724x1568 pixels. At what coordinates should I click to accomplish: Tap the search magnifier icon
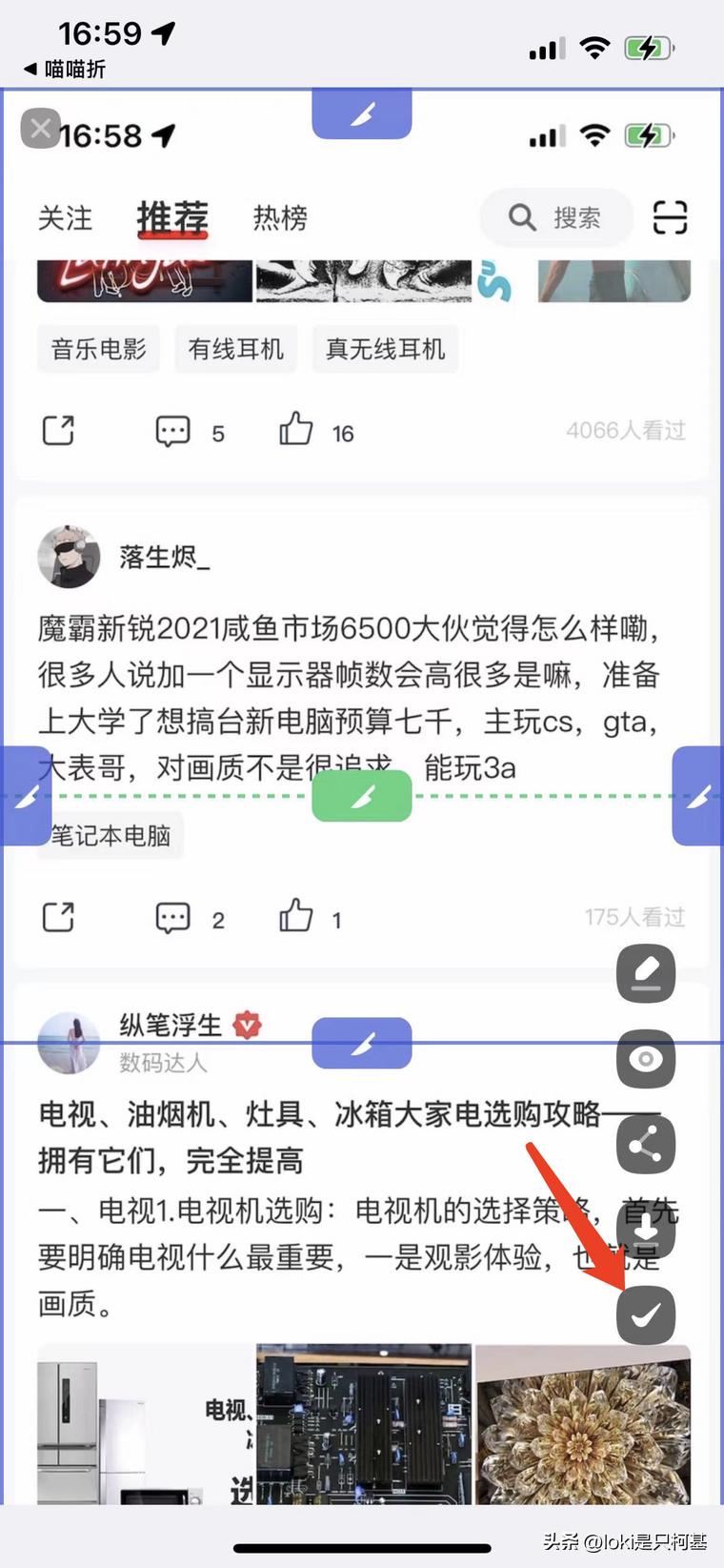pyautogui.click(x=521, y=218)
